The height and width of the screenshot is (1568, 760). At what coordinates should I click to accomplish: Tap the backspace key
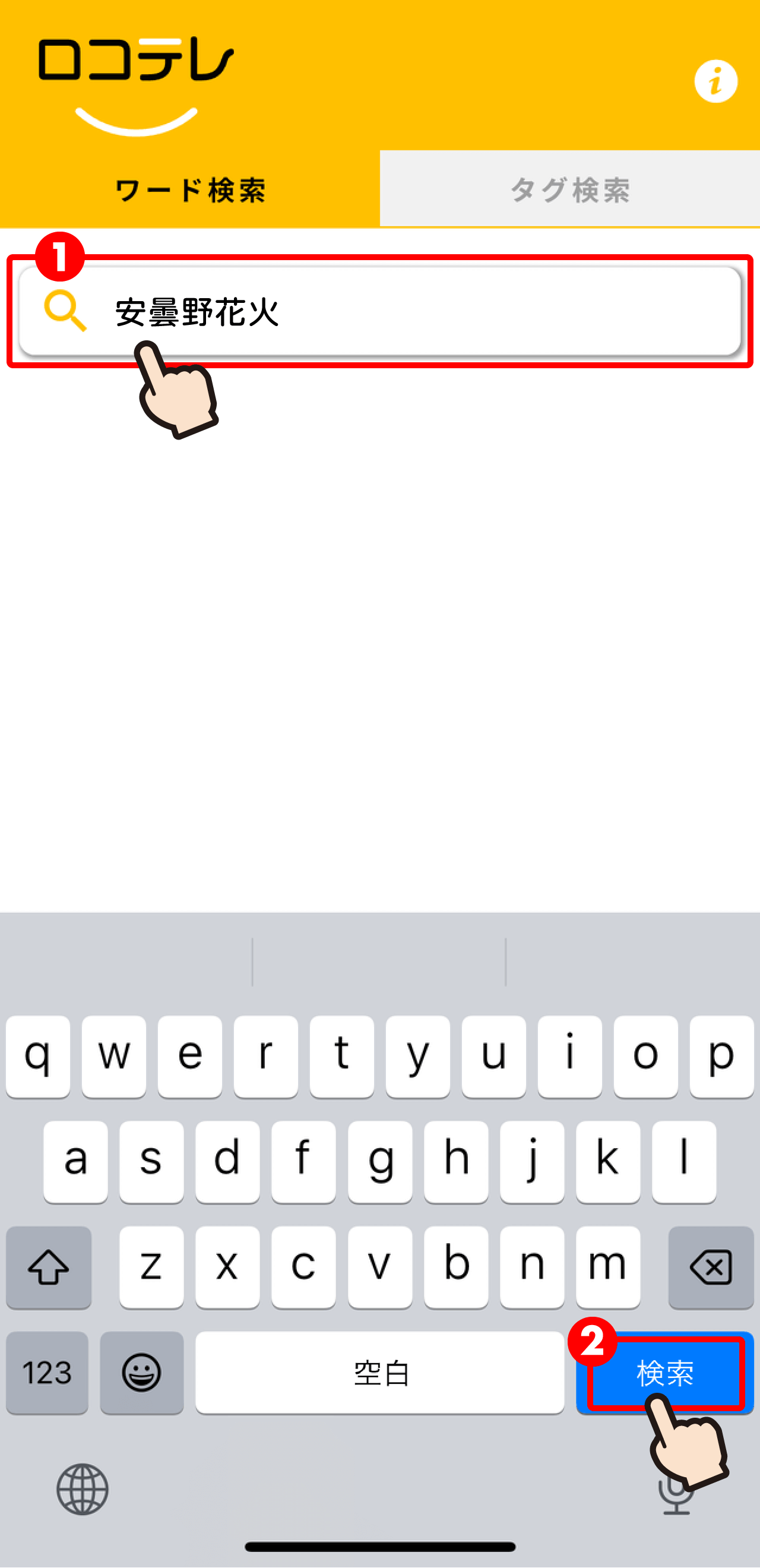pos(710,1267)
